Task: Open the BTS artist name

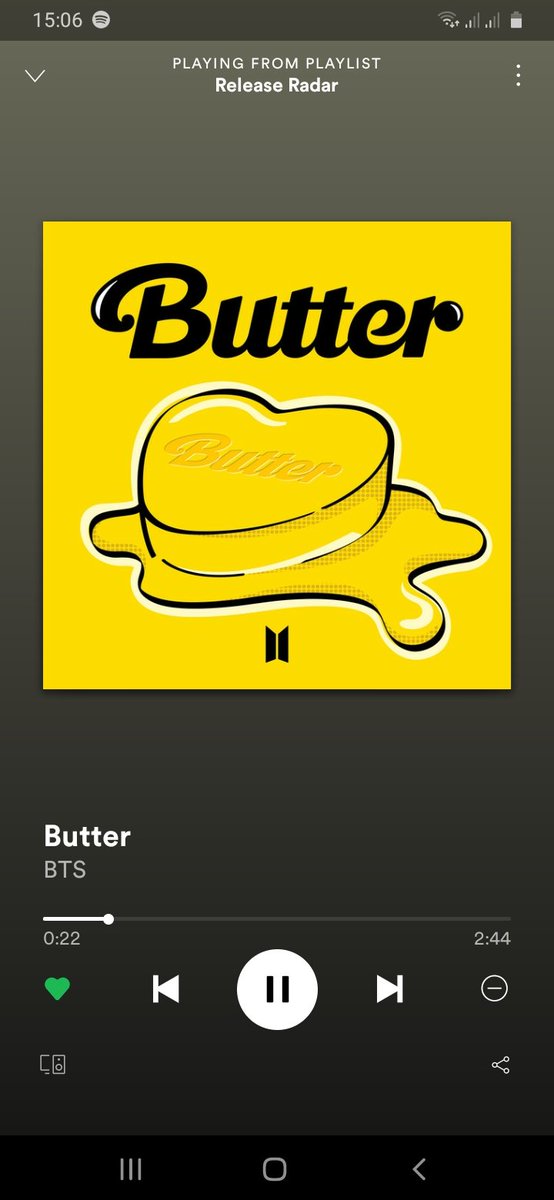Action: point(65,870)
